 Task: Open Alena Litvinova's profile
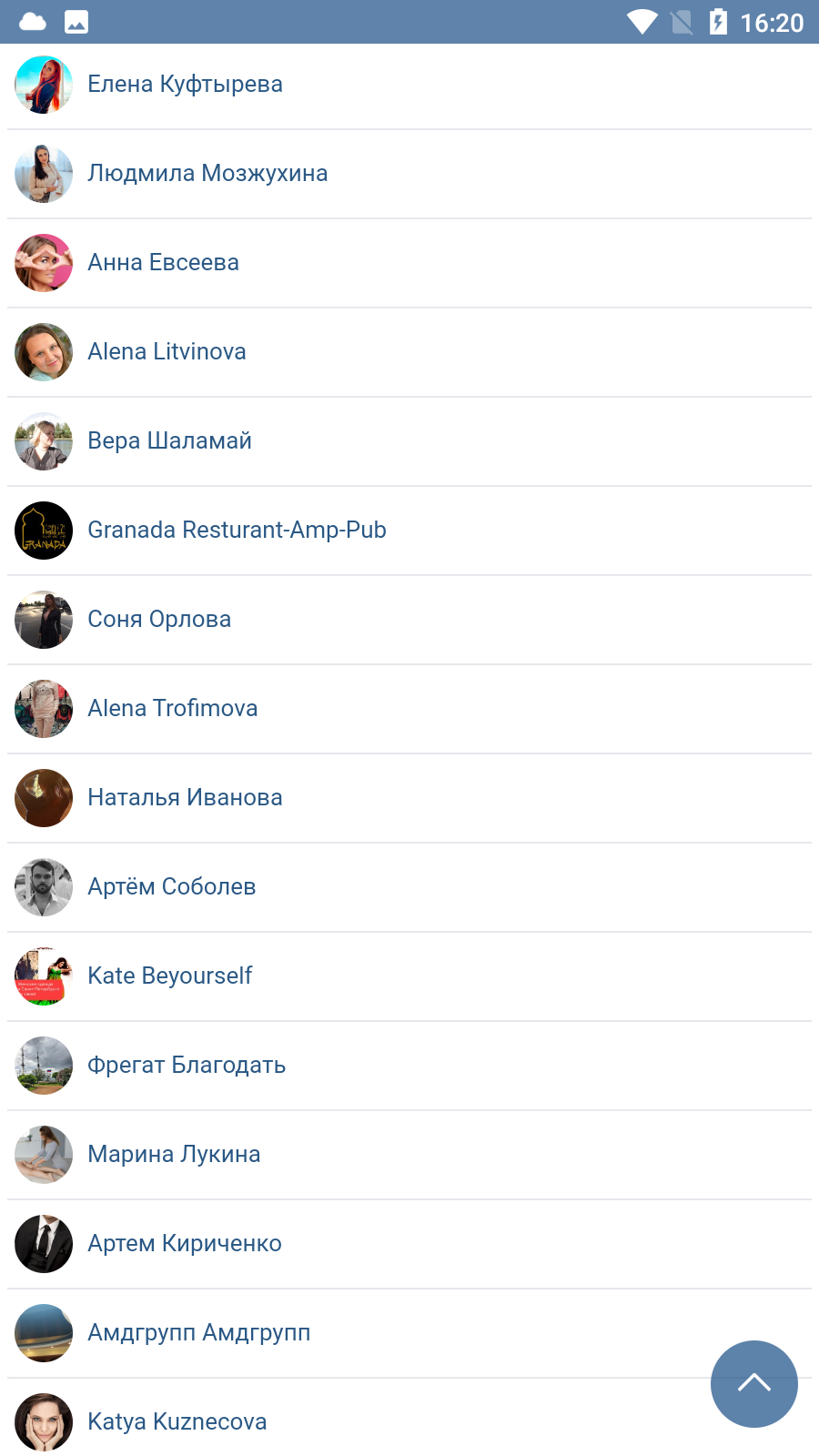coord(409,352)
